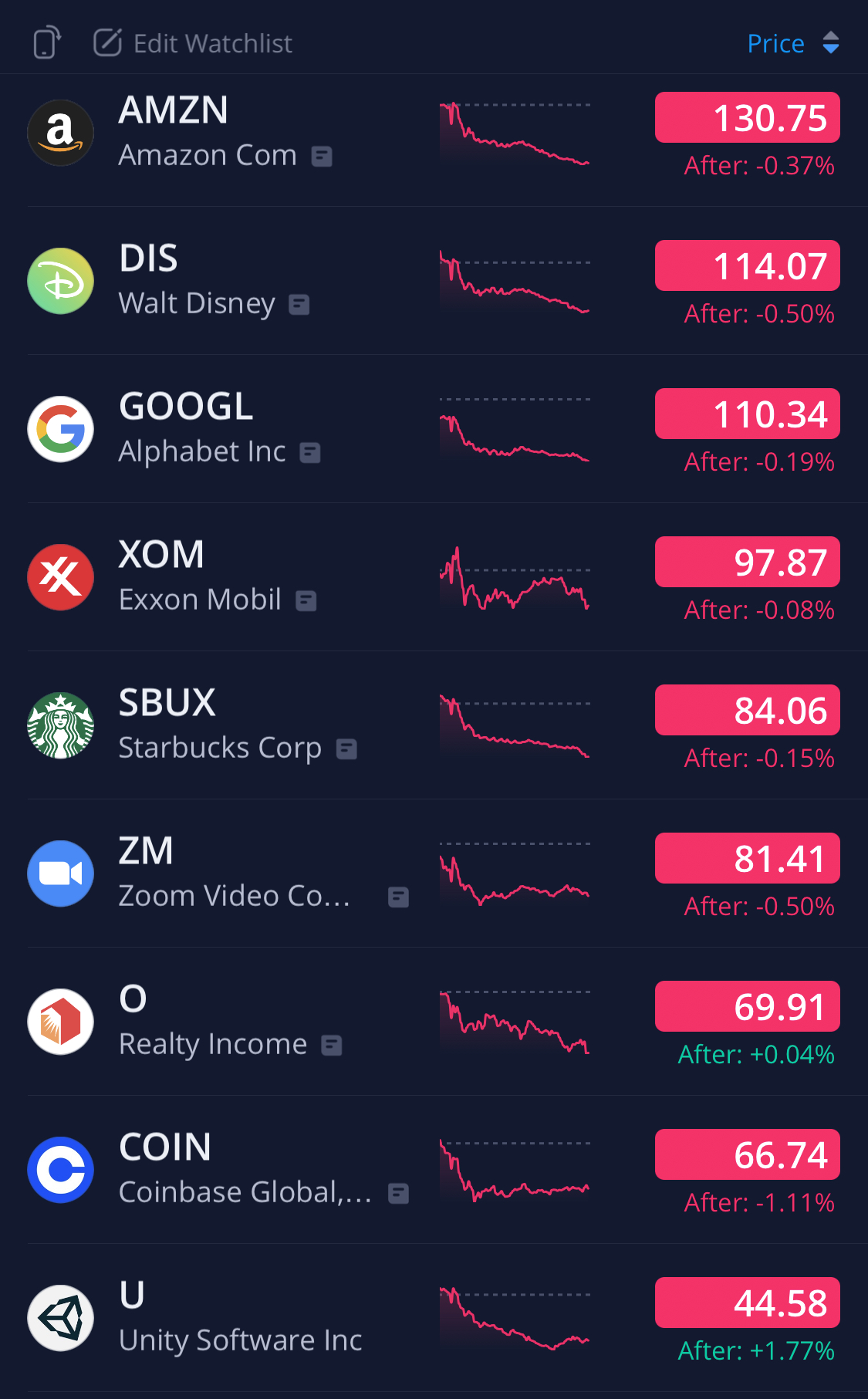Tap the note icon next to Amazon Com
The image size is (868, 1399).
coord(322,157)
